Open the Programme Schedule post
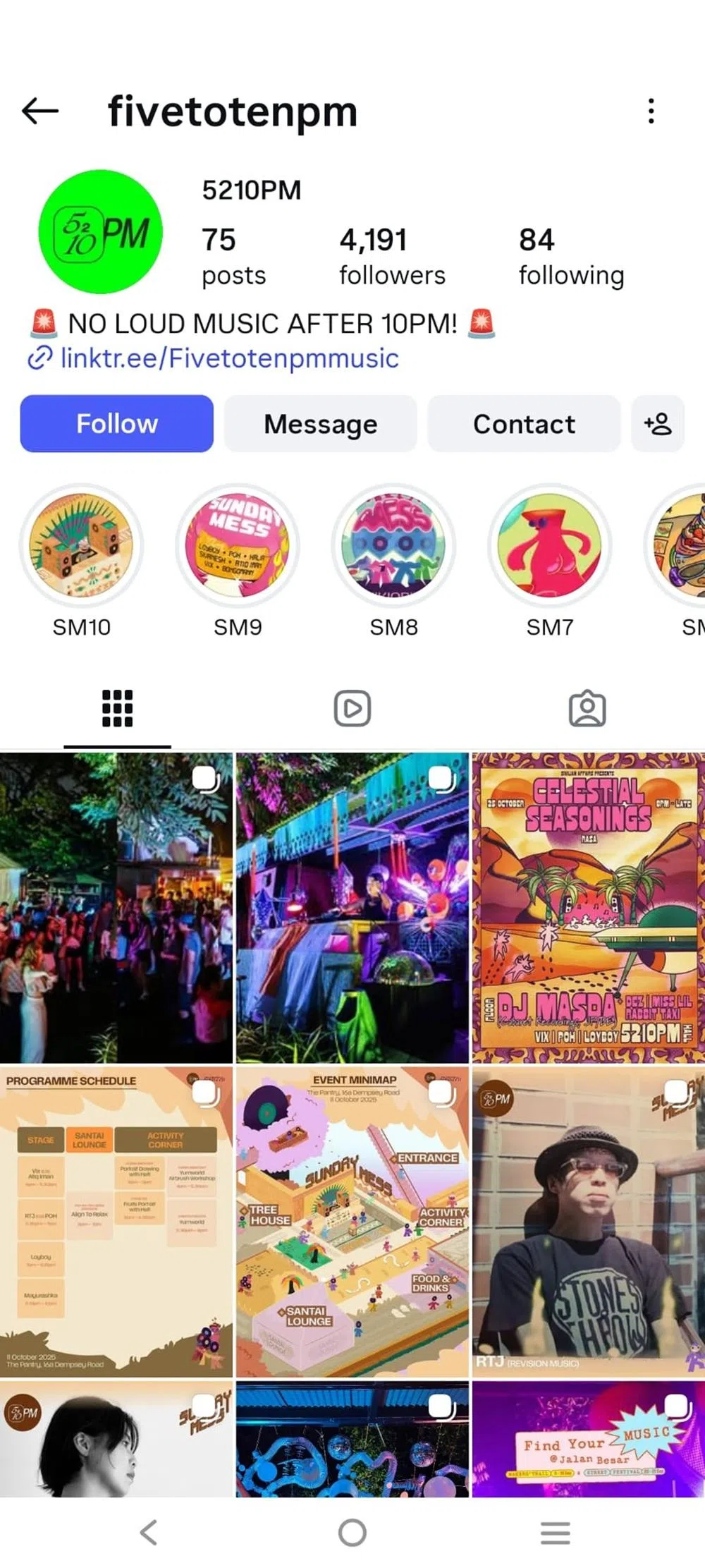 [116, 1222]
